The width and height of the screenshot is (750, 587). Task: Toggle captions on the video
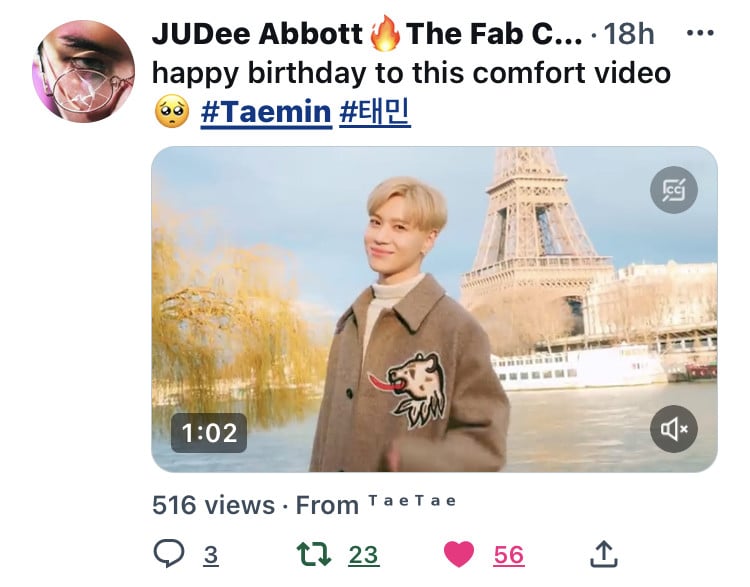pos(673,190)
